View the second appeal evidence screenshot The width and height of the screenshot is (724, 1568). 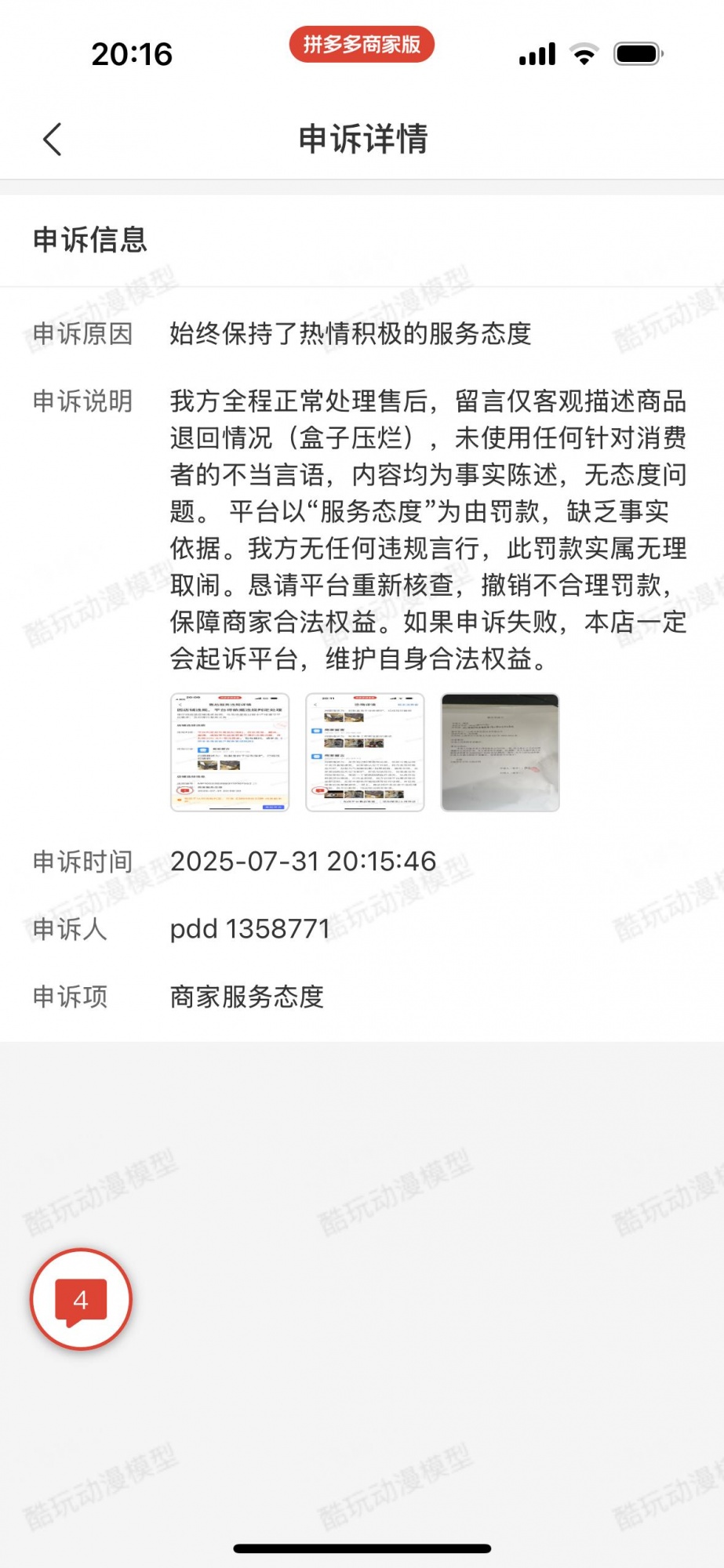(x=365, y=752)
